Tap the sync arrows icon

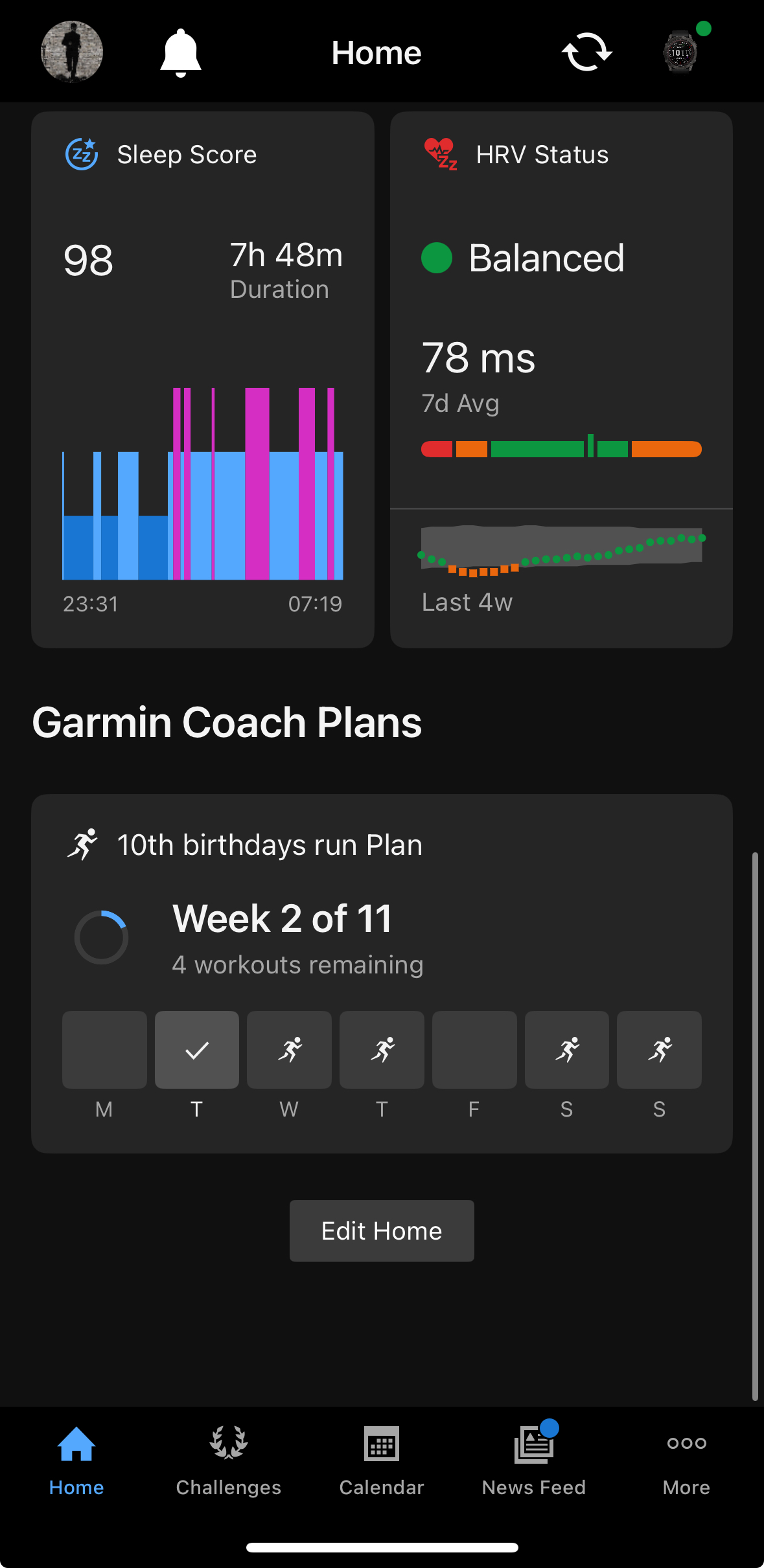587,52
